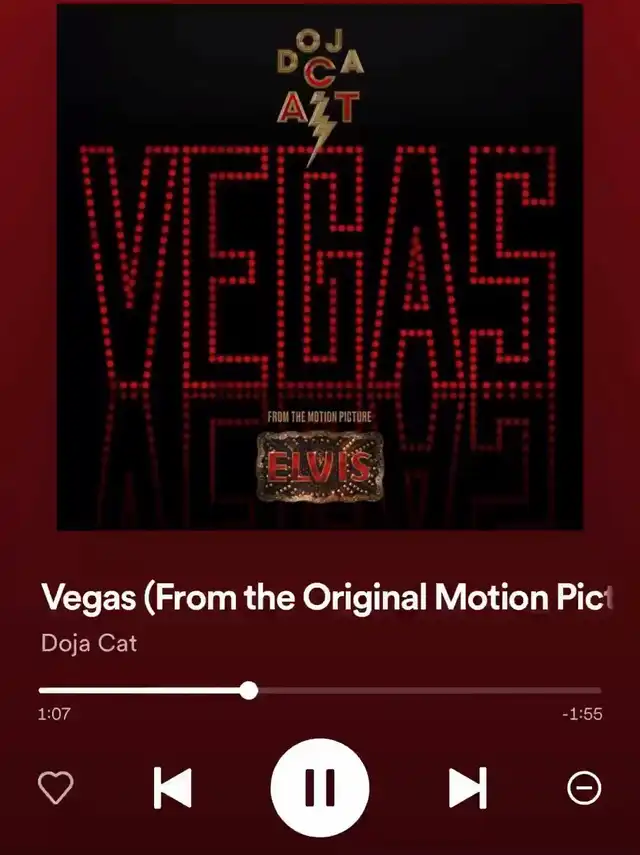This screenshot has width=640, height=855.
Task: Like the song Vegas with the heart icon
Action: point(55,788)
